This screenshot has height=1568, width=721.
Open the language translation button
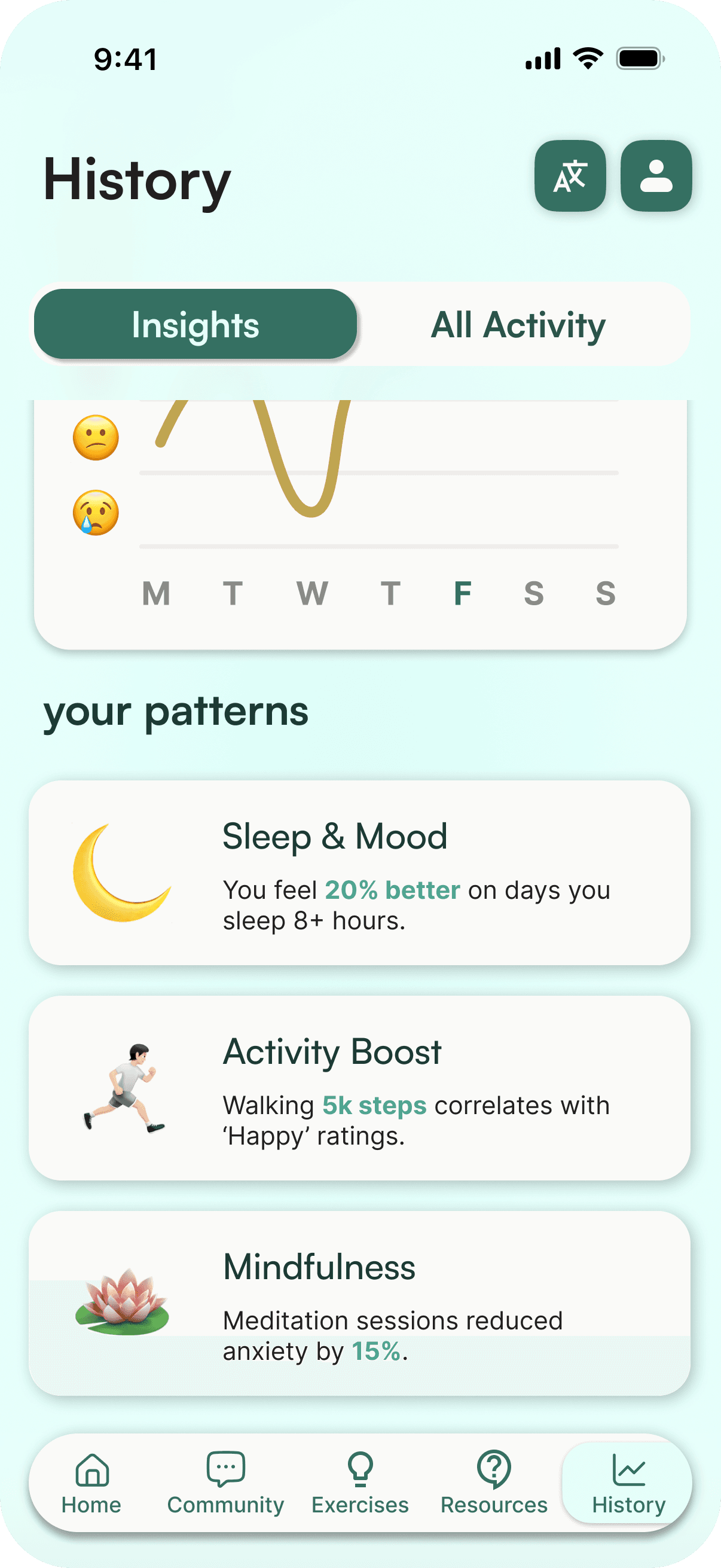coord(570,176)
